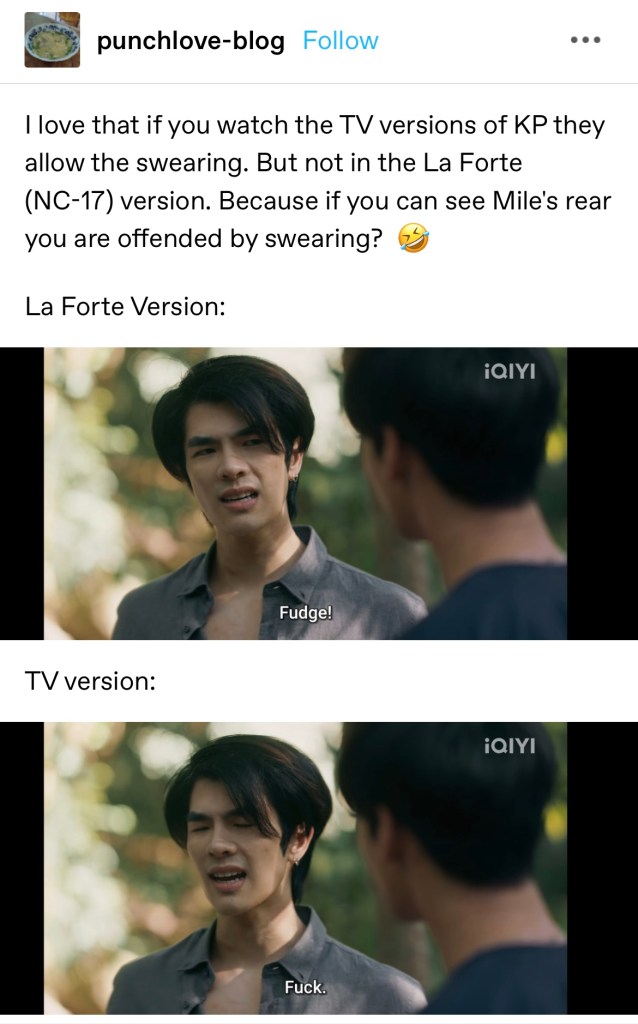Open punchlove-blog's profile avatar

click(52, 40)
